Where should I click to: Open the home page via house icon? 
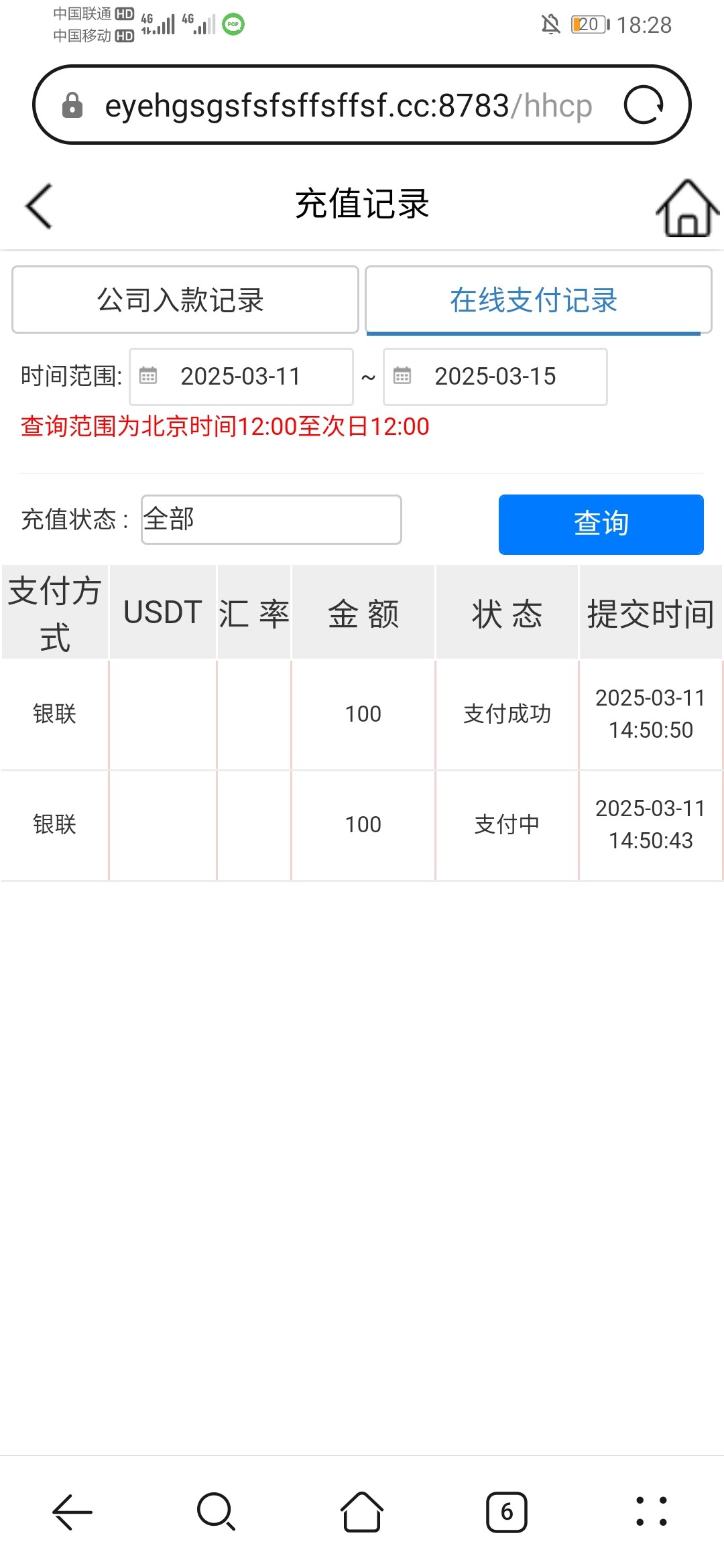pos(688,208)
